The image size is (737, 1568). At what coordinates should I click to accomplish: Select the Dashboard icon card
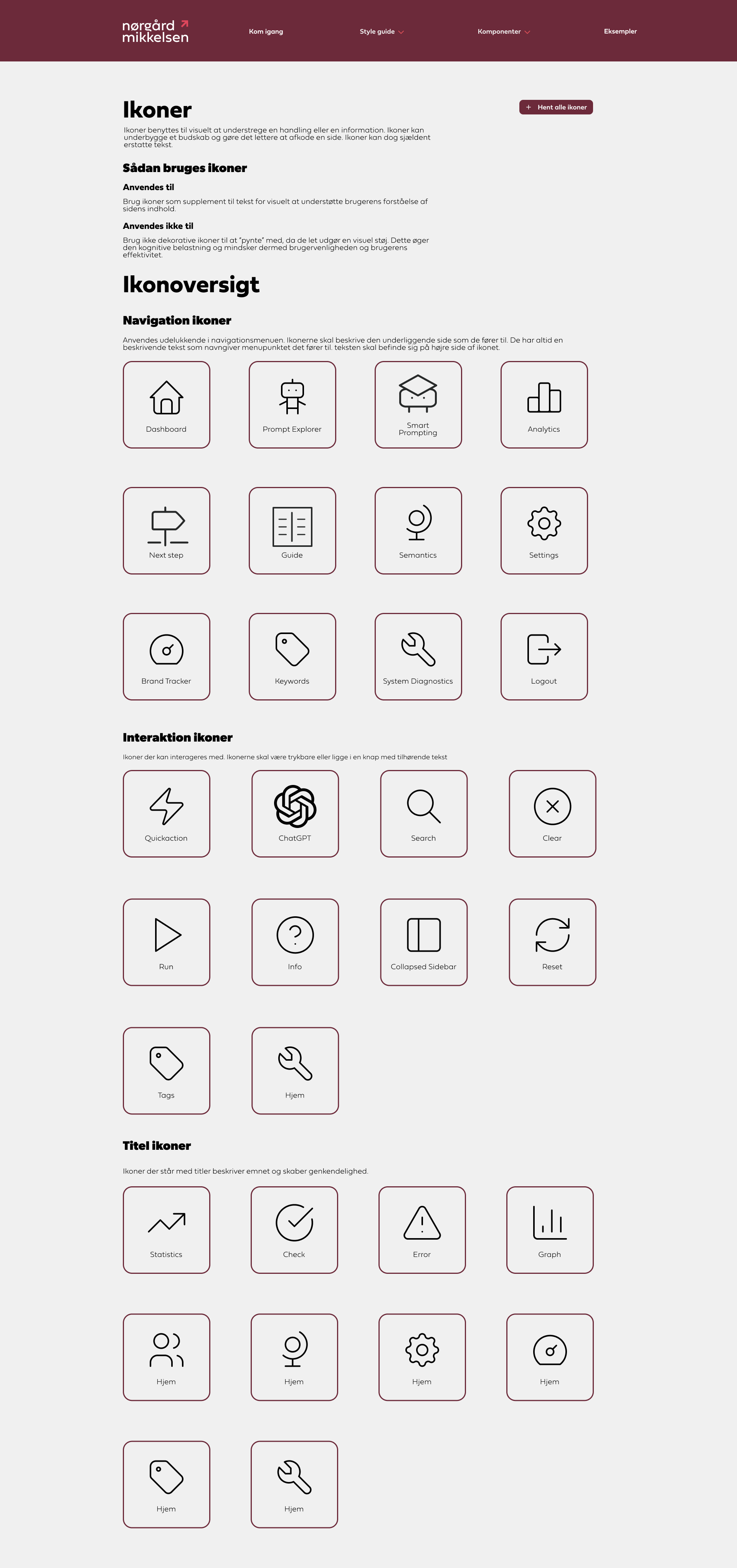166,405
